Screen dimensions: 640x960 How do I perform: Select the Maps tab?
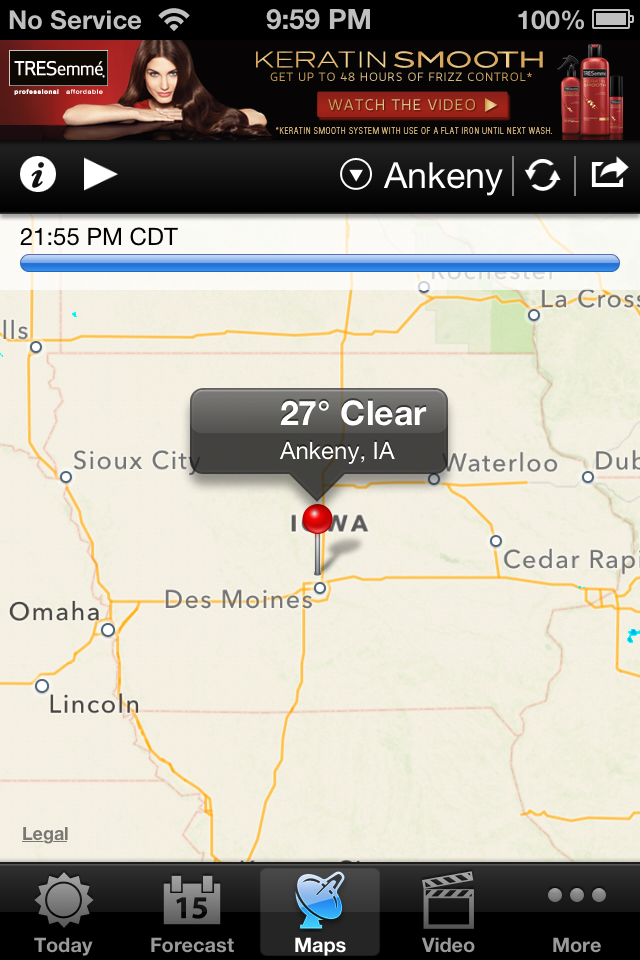coord(320,914)
